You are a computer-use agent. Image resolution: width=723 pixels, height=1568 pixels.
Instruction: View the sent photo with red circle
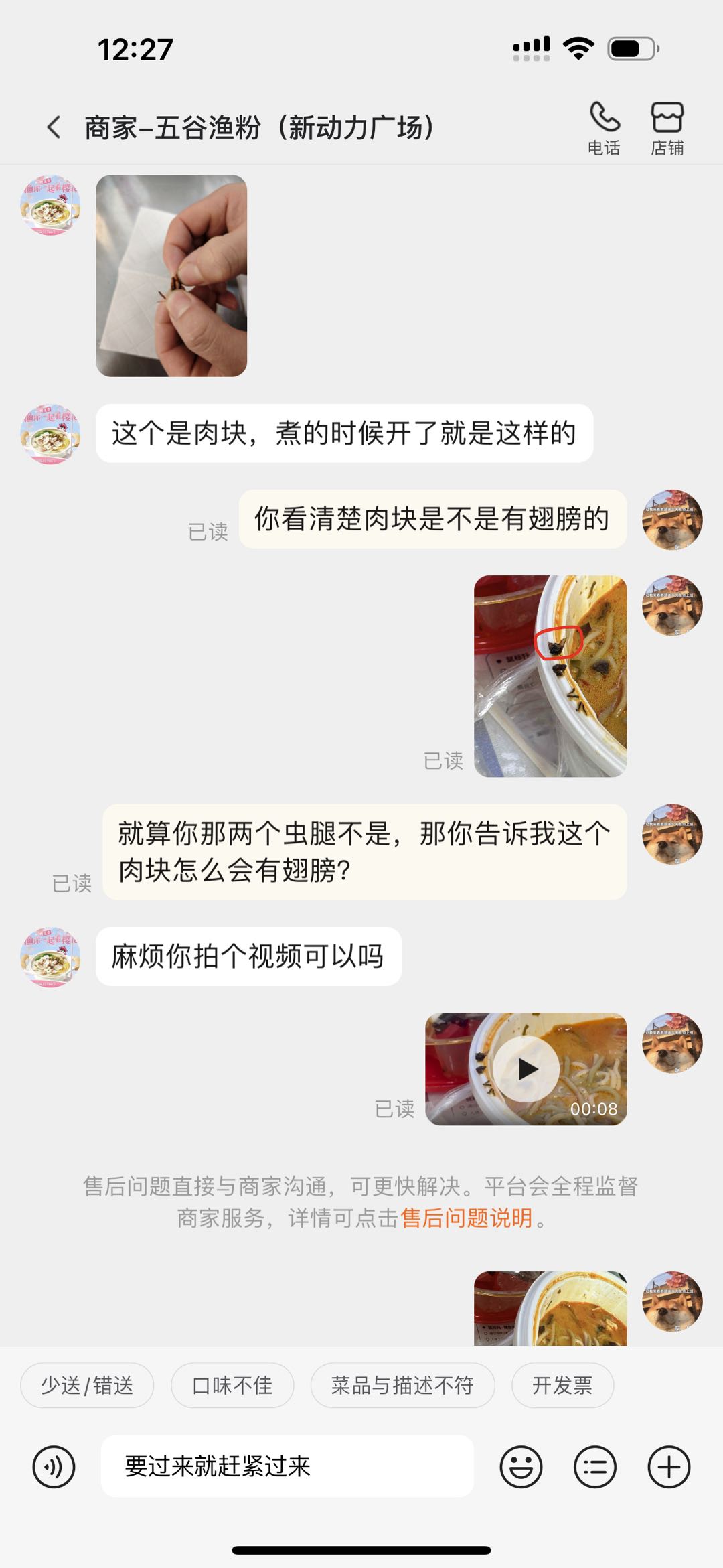click(x=550, y=676)
